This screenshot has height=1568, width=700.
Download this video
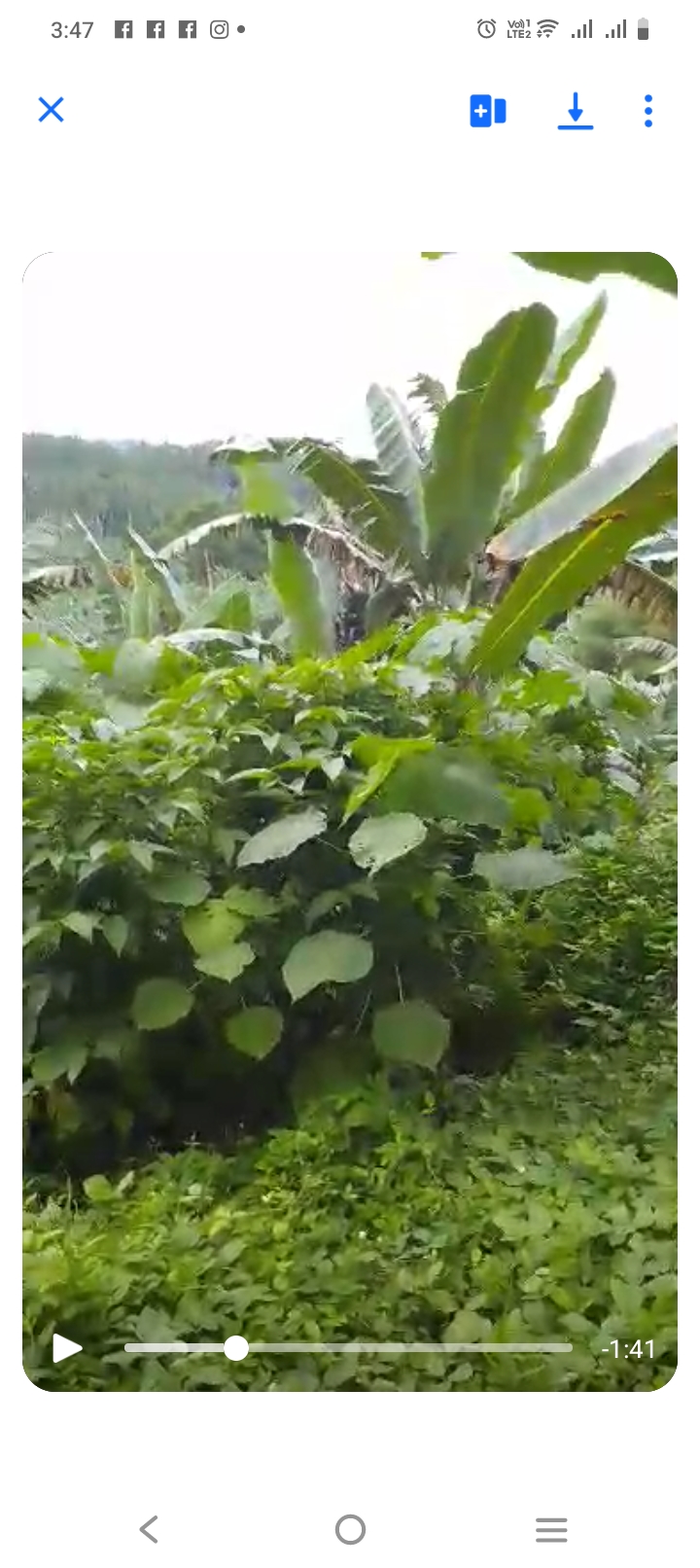click(576, 111)
